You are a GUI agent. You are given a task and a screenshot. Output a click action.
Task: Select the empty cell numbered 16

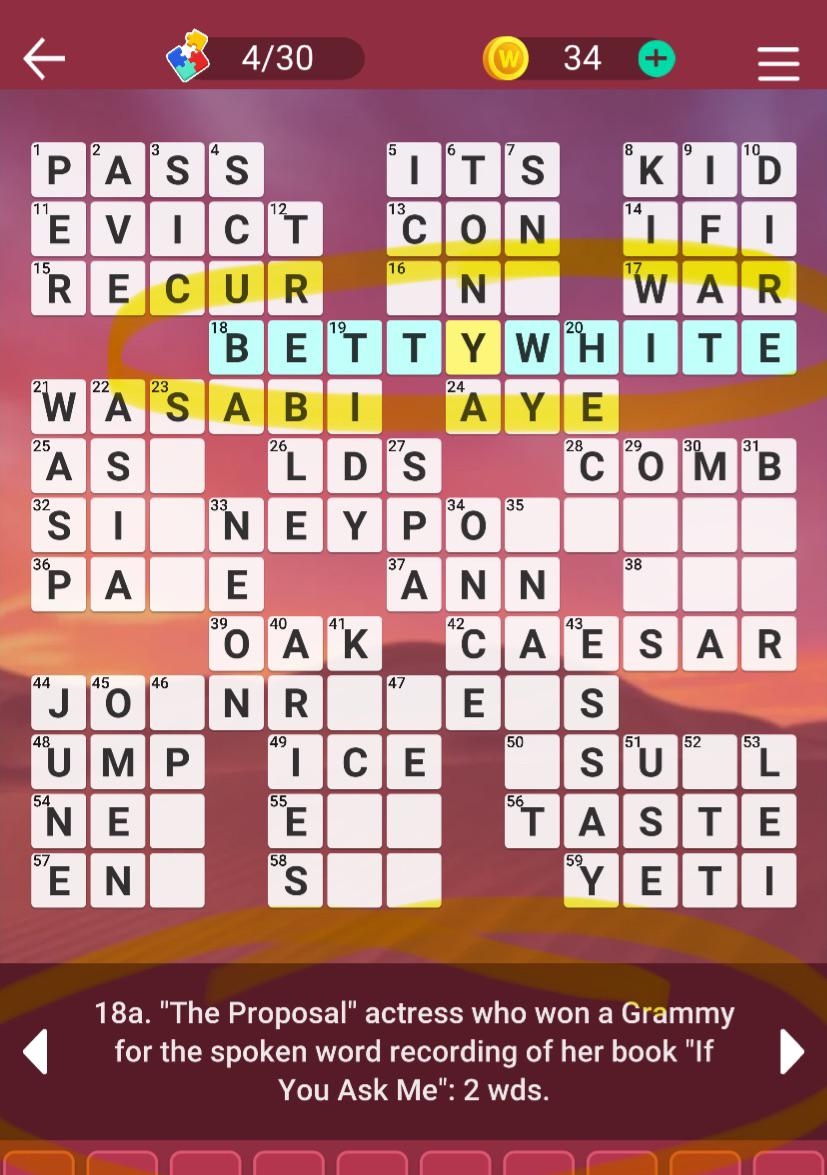(x=413, y=288)
